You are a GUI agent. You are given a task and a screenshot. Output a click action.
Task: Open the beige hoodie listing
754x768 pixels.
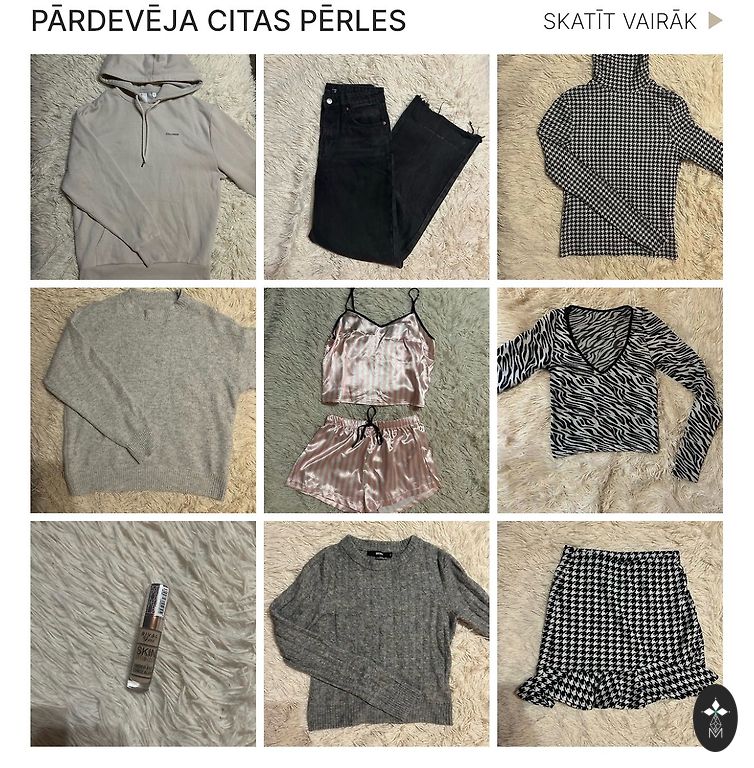[143, 167]
